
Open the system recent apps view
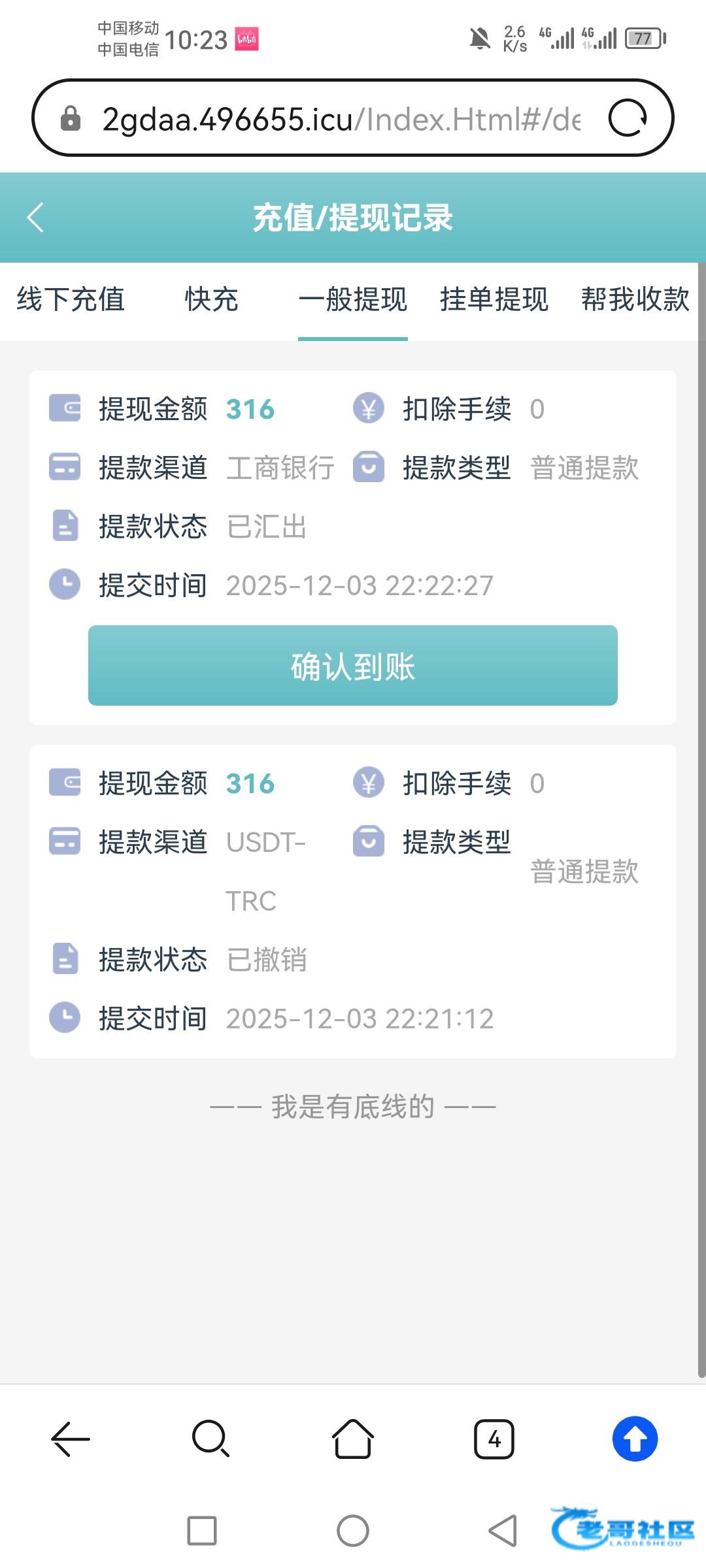(x=202, y=1530)
